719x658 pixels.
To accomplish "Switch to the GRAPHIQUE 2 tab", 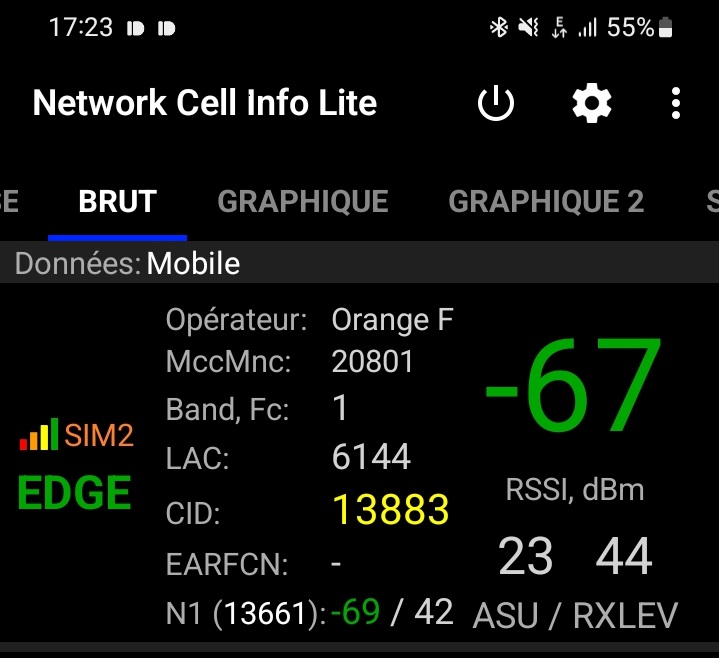I will 546,201.
